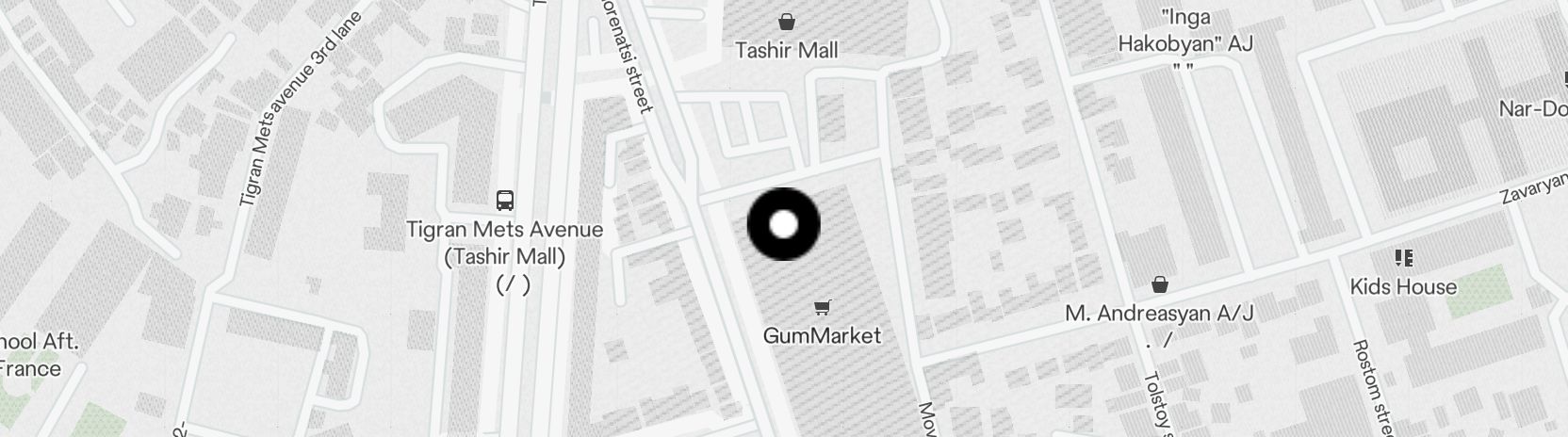Select the M. Andreasyan A/J shop marker
Image resolution: width=1568 pixels, height=437 pixels.
[1160, 284]
